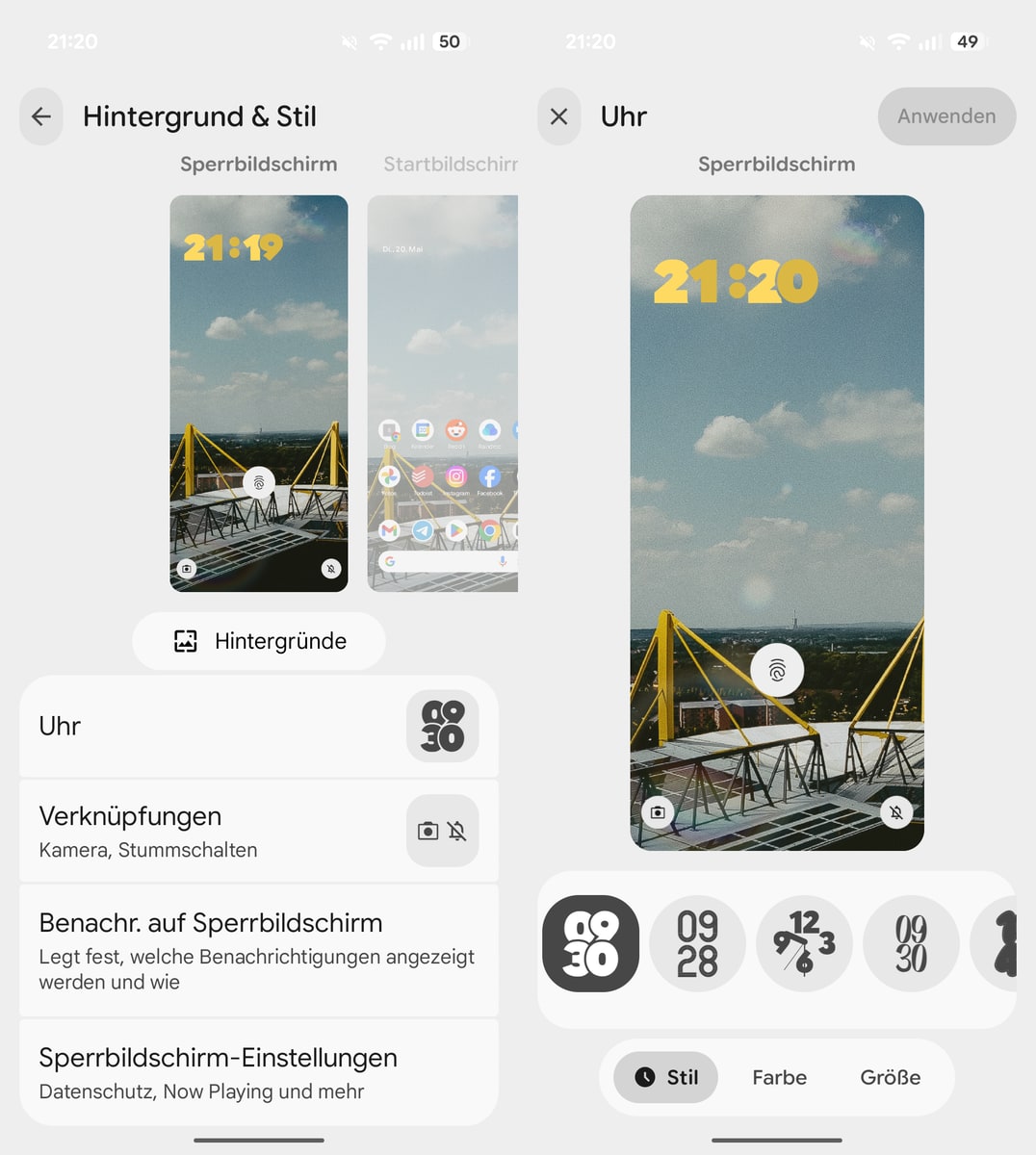
Task: Open Sperrbildschirm-Einstellungen
Action: (x=258, y=1072)
